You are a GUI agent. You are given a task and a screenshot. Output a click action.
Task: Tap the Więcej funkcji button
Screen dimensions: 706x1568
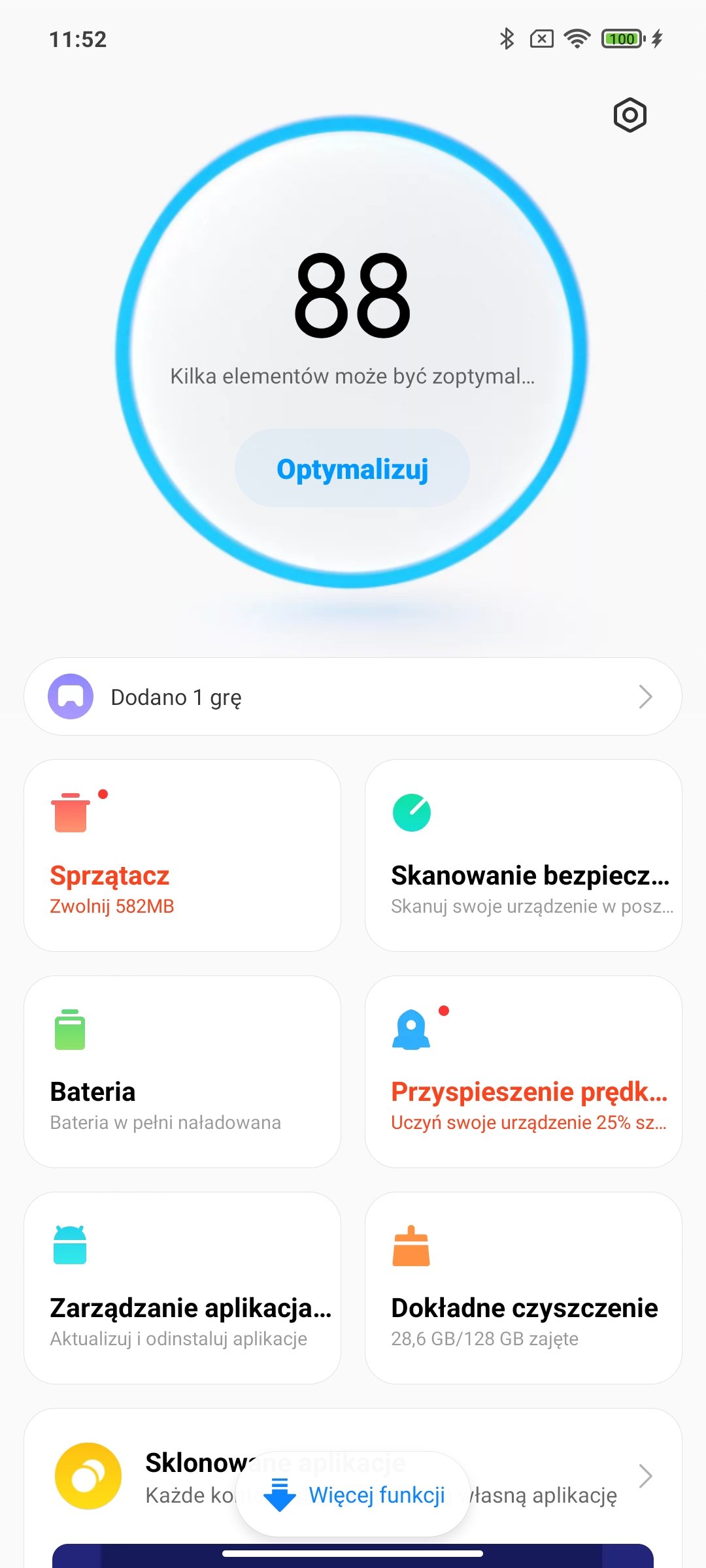(x=353, y=1494)
